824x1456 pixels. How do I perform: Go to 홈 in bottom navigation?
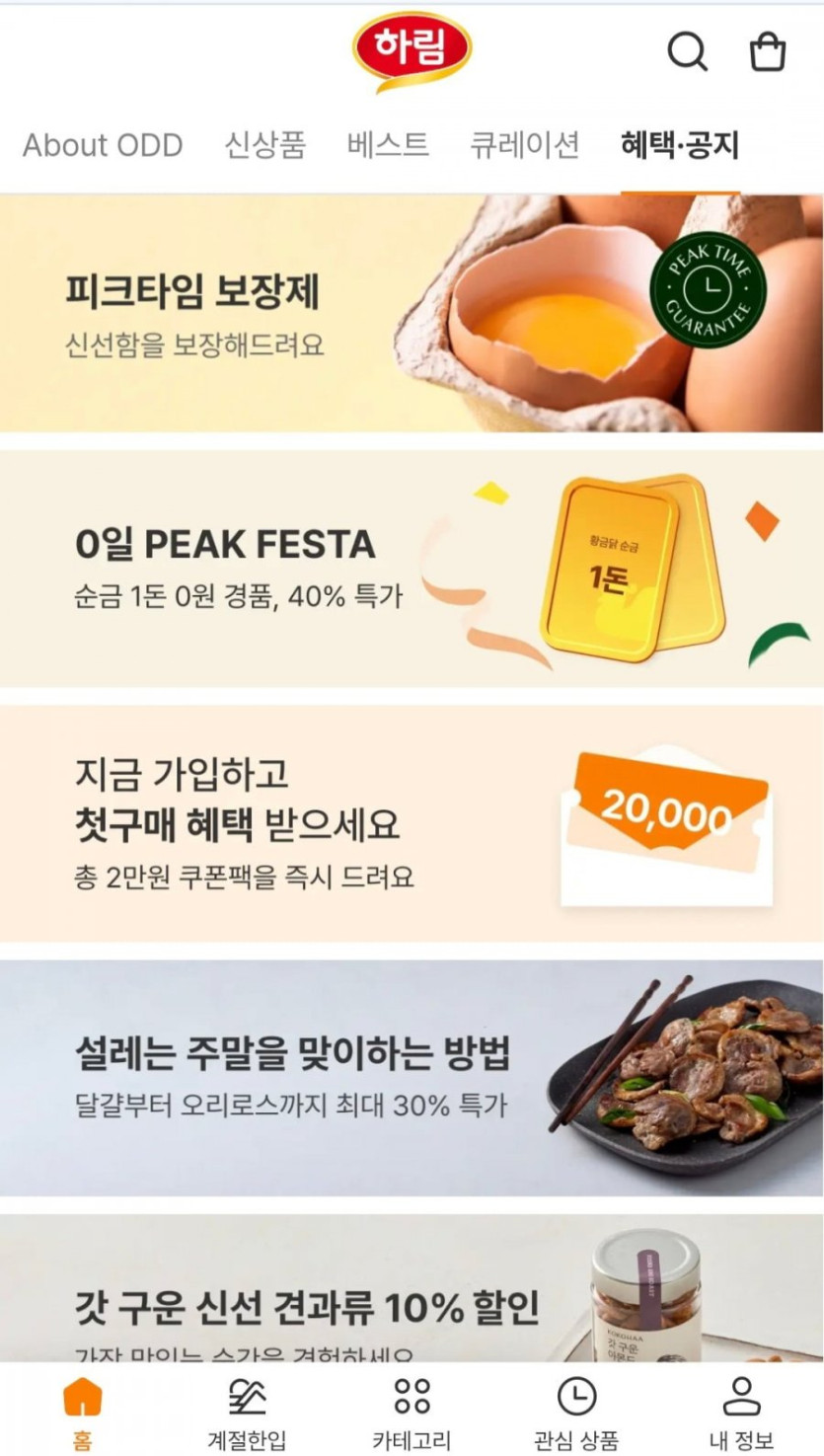[82, 1413]
